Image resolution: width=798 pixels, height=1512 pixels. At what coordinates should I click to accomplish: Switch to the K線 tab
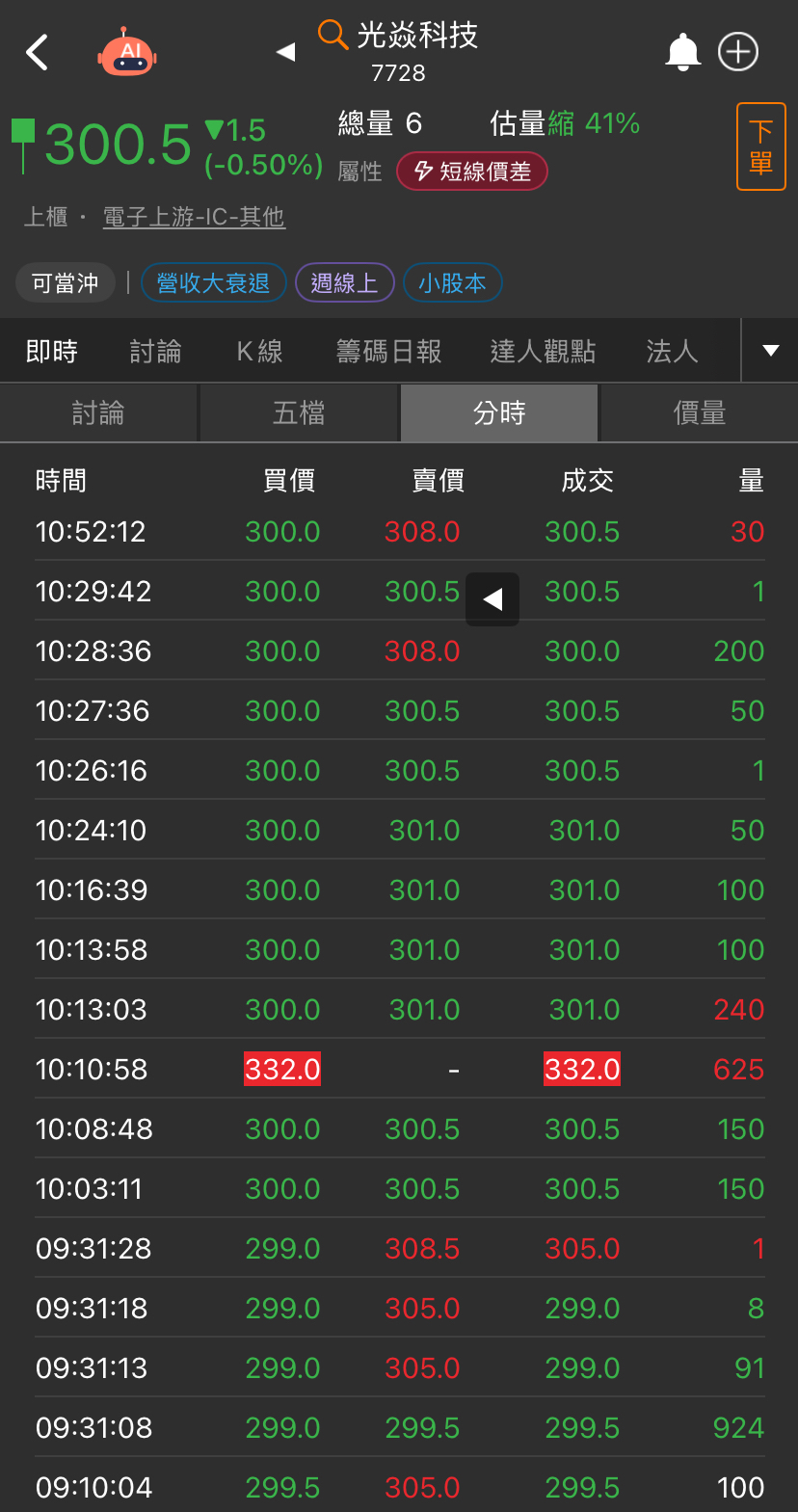pyautogui.click(x=258, y=351)
